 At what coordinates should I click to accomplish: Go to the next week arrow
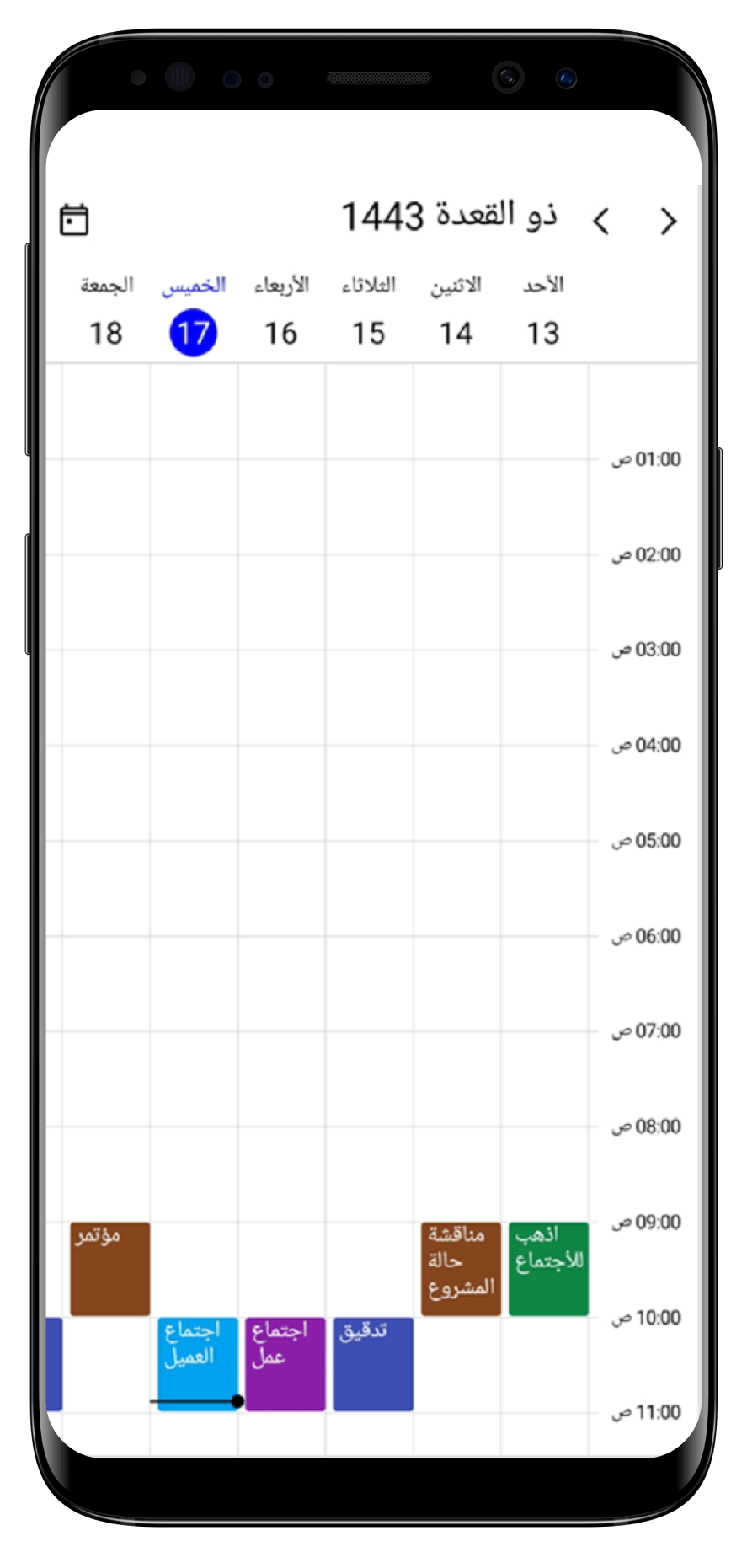(601, 222)
